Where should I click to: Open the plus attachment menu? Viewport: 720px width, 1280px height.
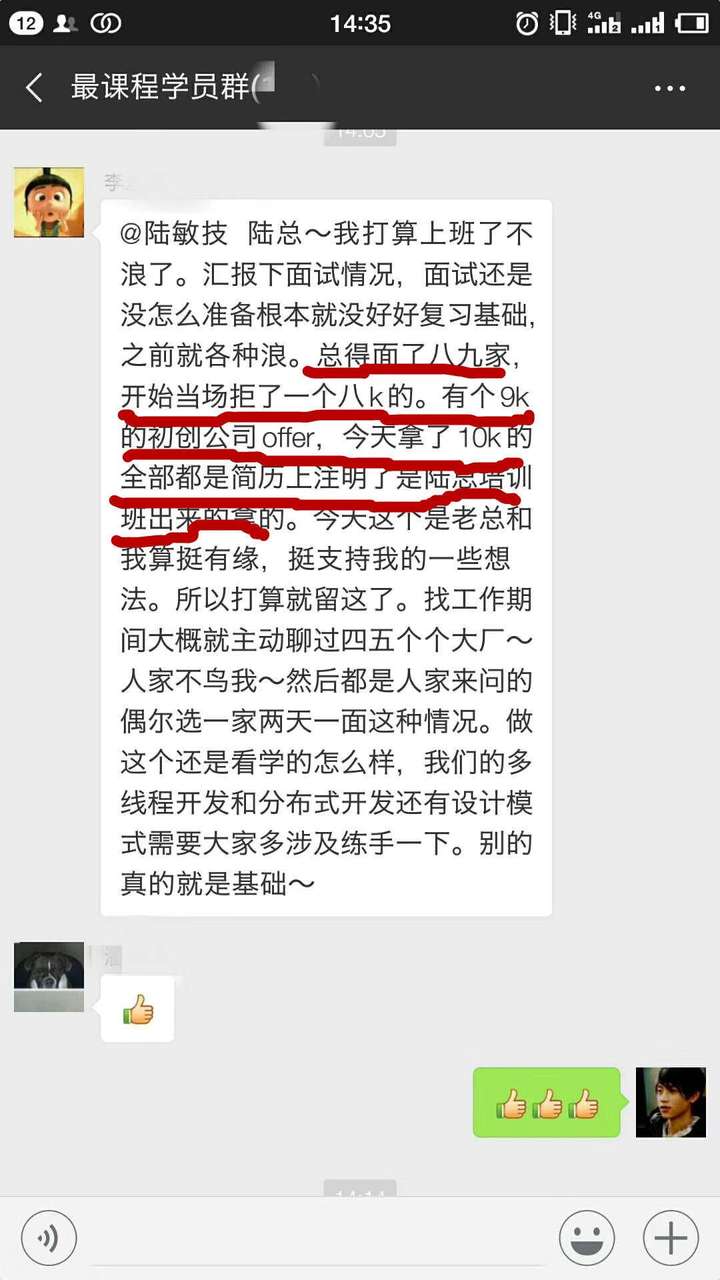(x=670, y=1238)
